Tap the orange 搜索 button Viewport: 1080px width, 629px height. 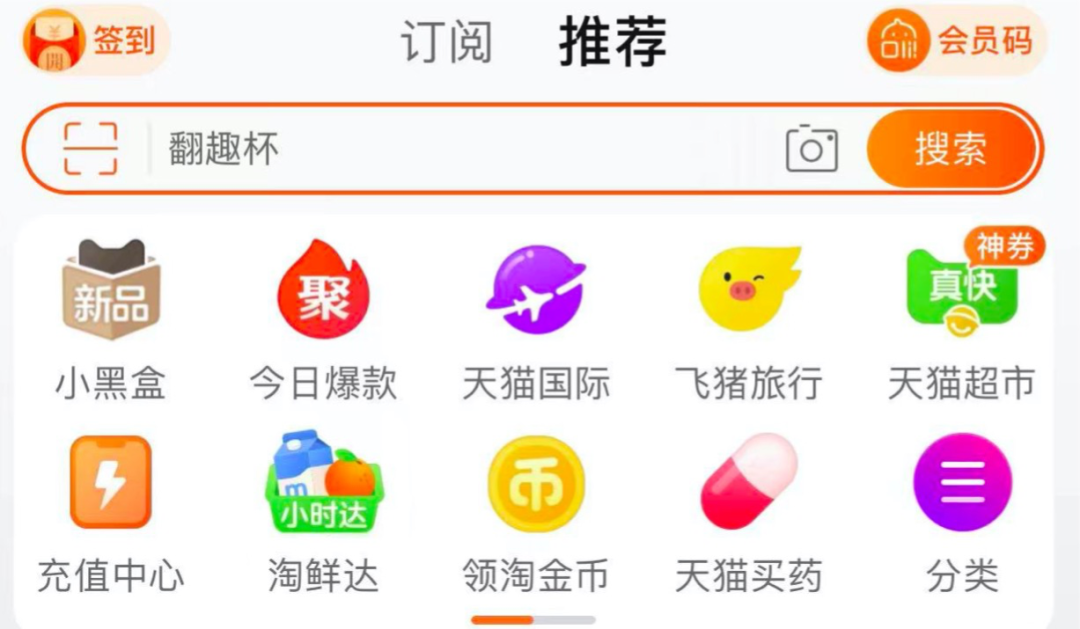[951, 150]
